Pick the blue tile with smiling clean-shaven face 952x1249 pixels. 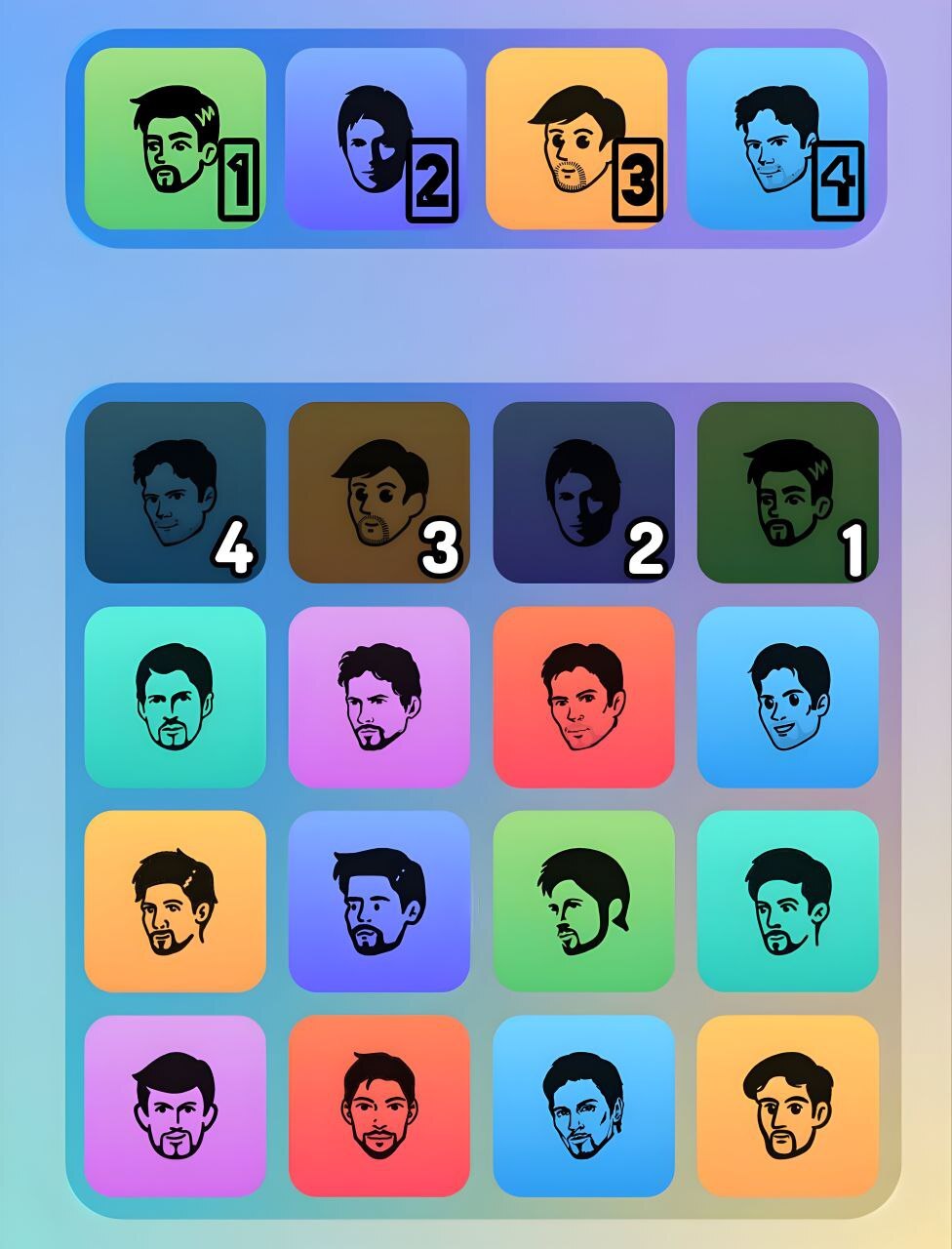point(787,697)
